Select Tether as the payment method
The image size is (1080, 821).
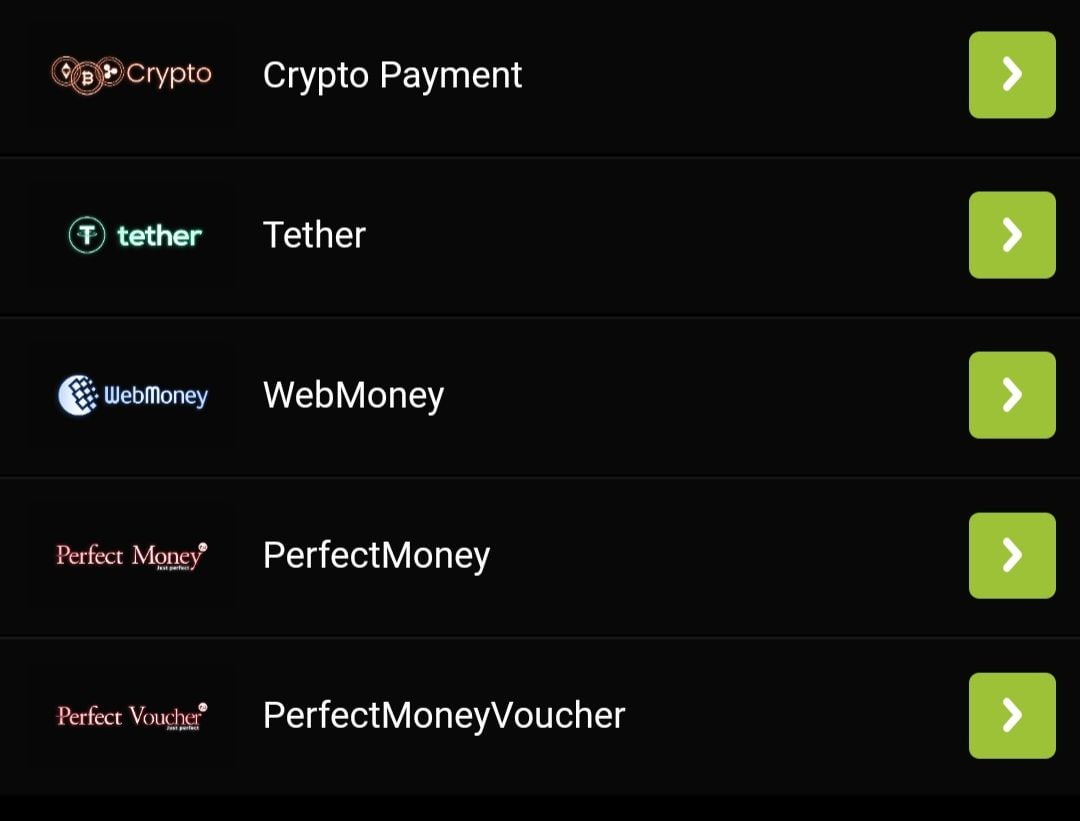pyautogui.click(x=1011, y=235)
